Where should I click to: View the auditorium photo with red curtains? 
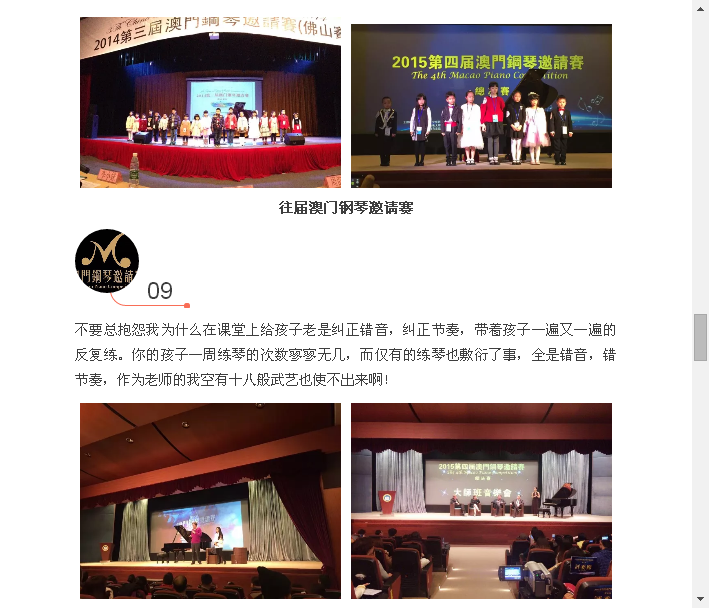210,500
